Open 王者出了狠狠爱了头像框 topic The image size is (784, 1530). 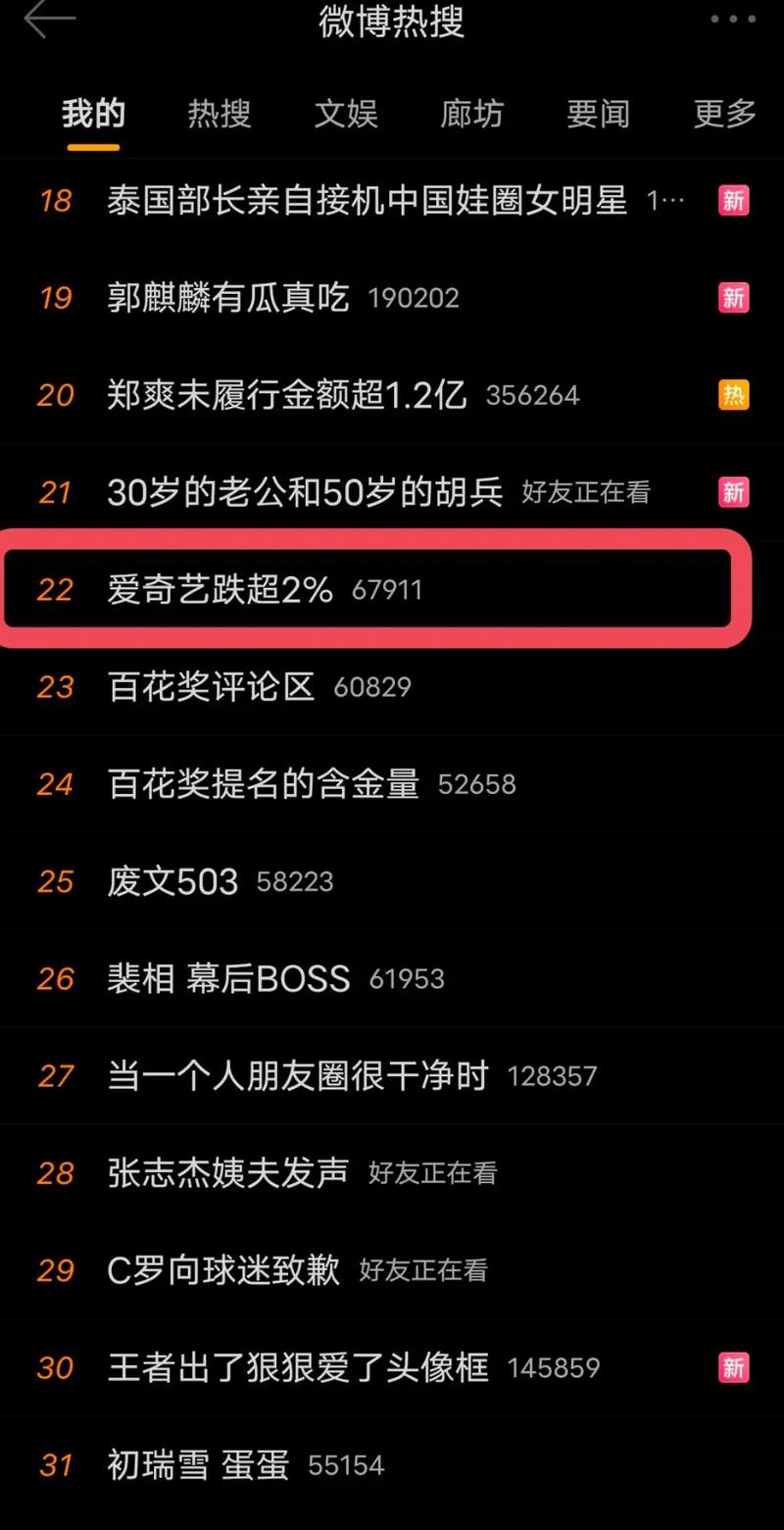[x=298, y=1368]
